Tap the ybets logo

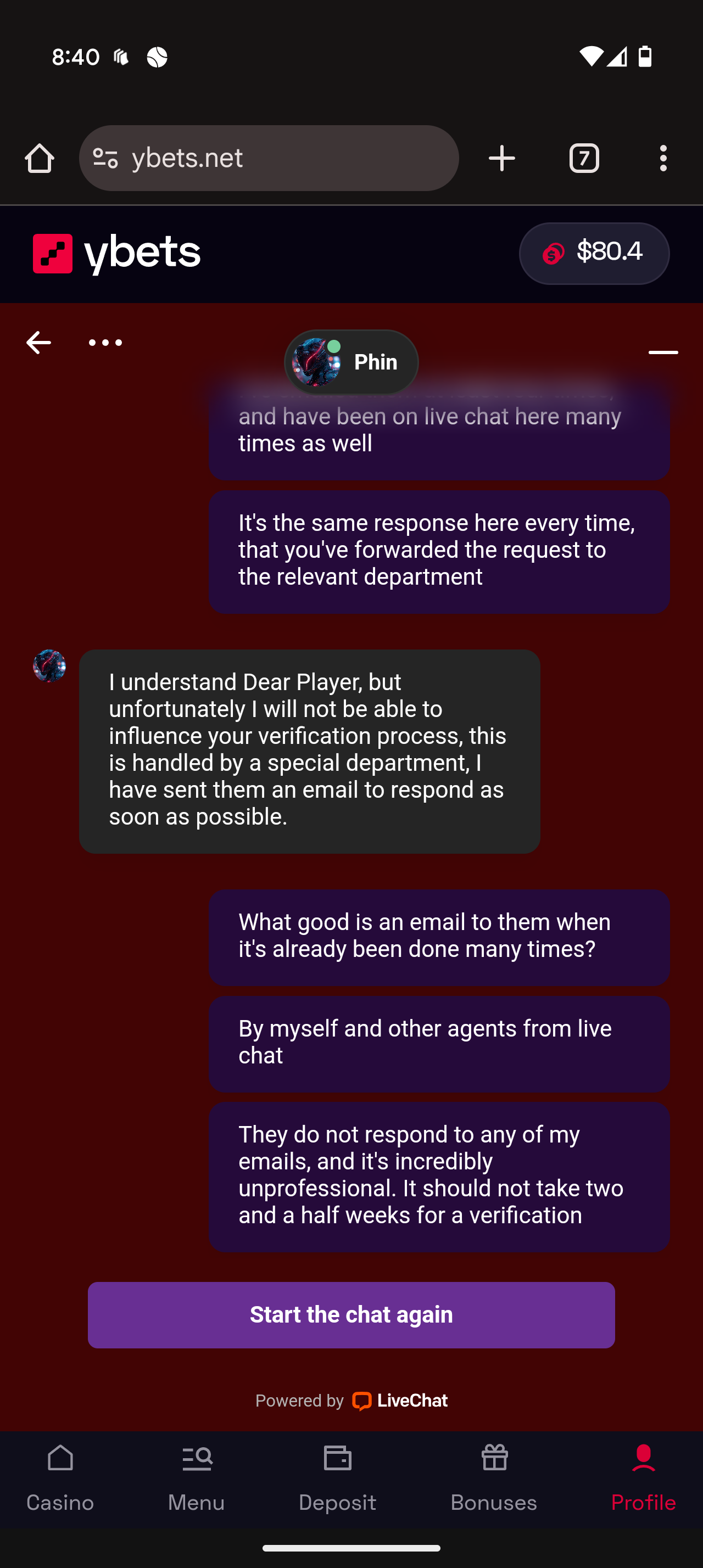117,253
